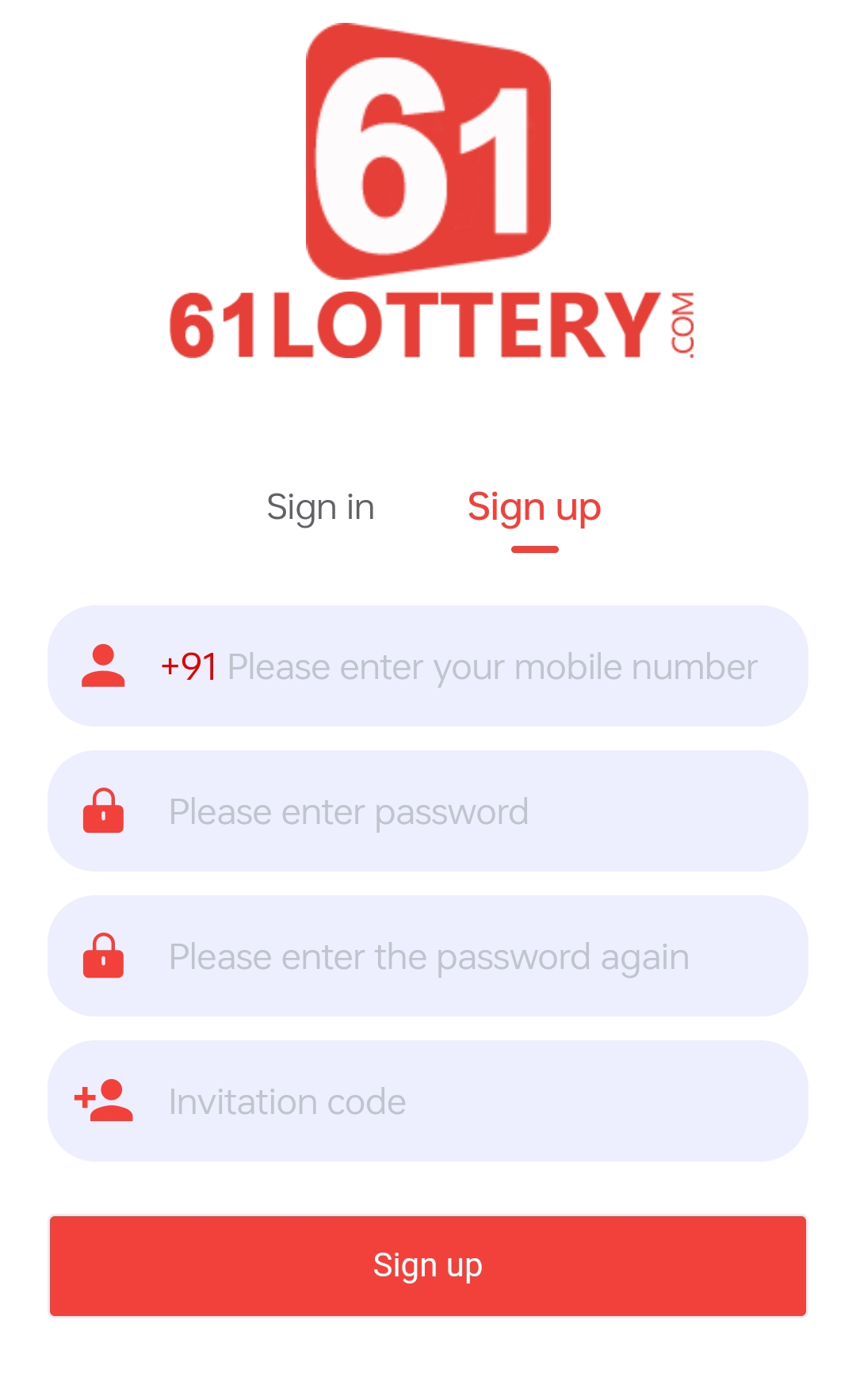Viewport: 856px width, 1400px height.
Task: Select the Sign up tab
Action: [x=534, y=507]
